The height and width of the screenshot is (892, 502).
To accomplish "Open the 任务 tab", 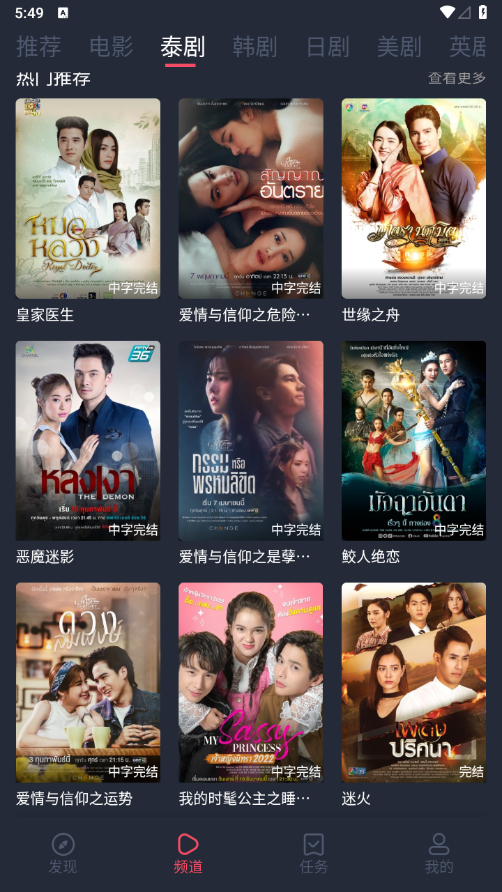I will (x=314, y=854).
